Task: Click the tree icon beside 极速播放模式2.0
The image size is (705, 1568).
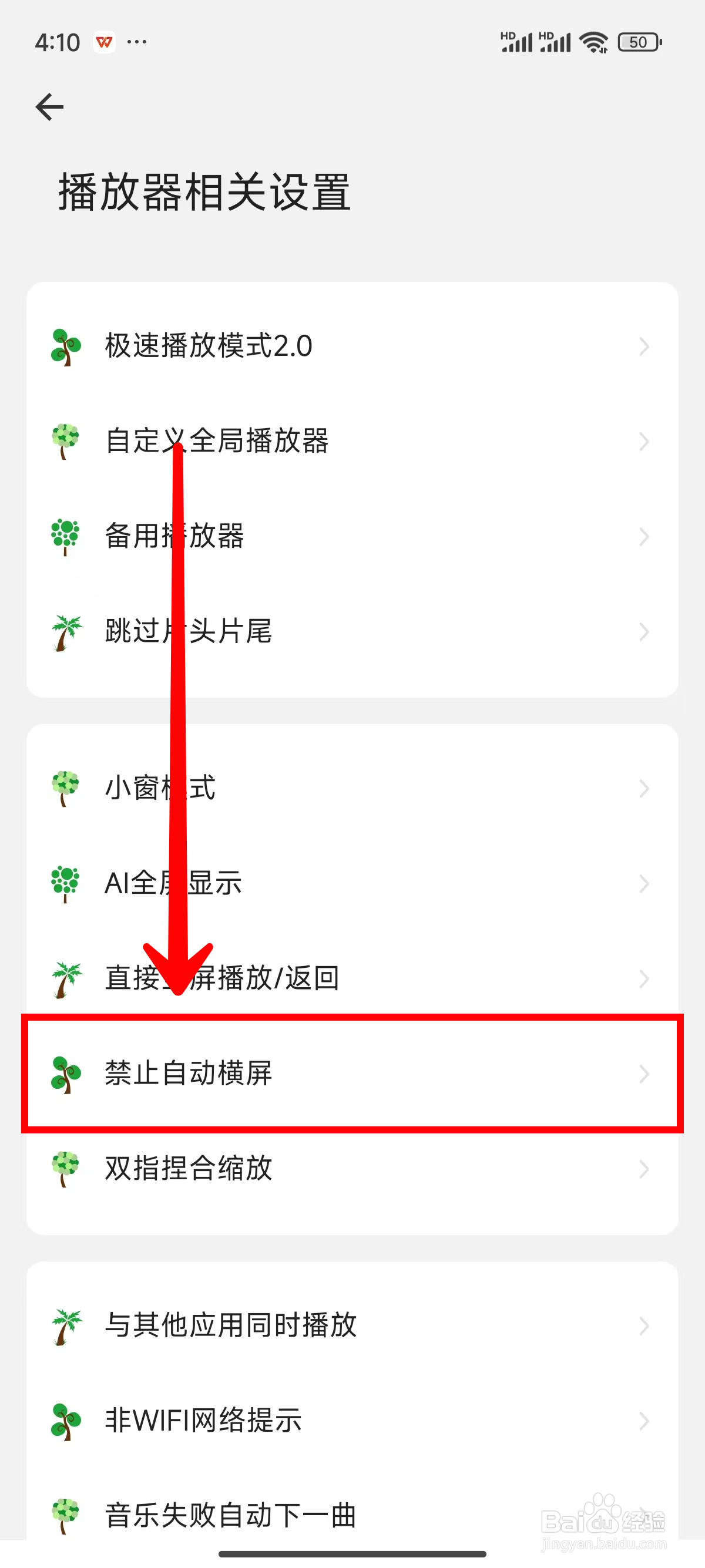Action: [x=65, y=346]
